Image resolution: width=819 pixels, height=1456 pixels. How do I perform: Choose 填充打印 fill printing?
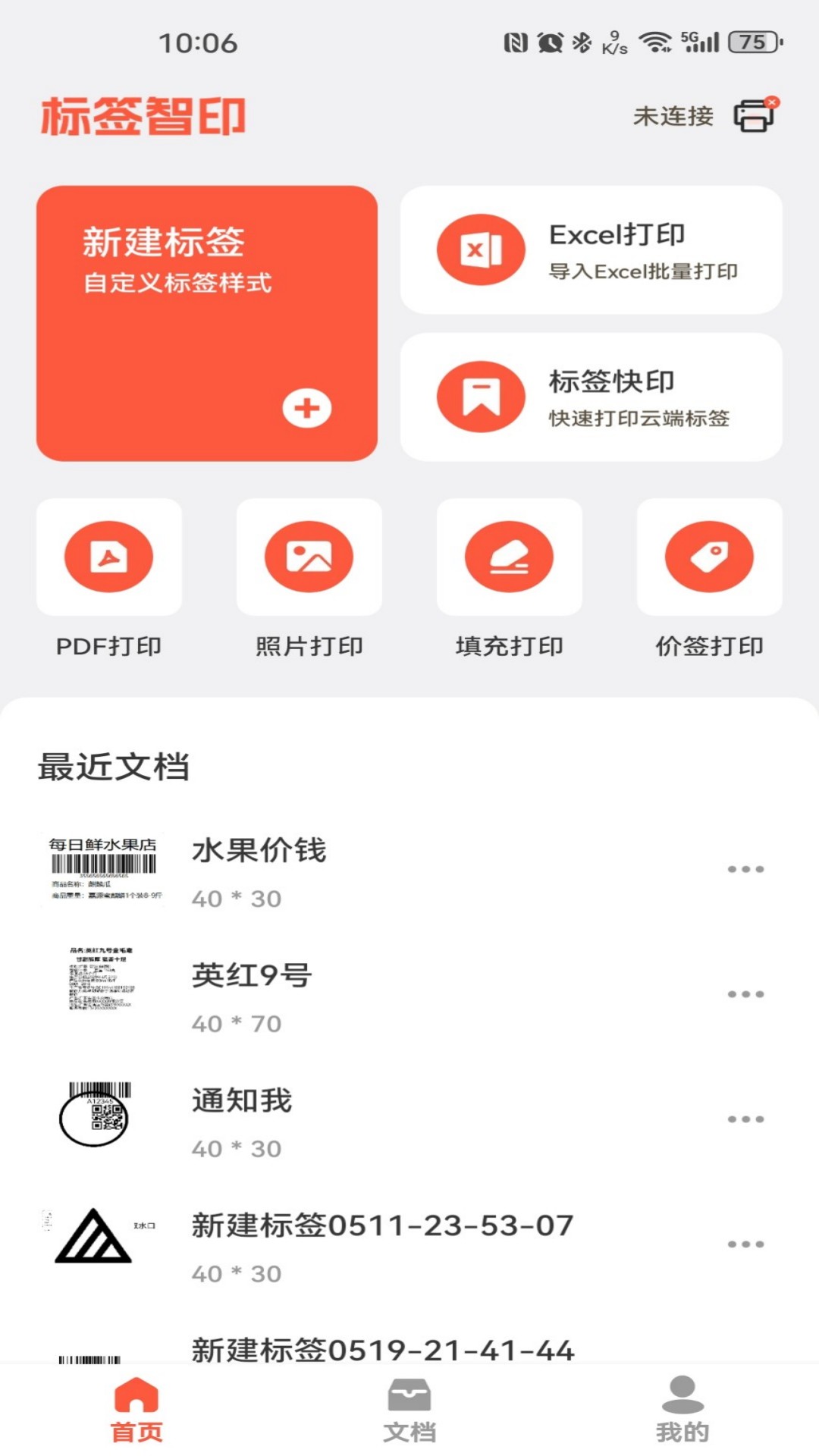(509, 557)
